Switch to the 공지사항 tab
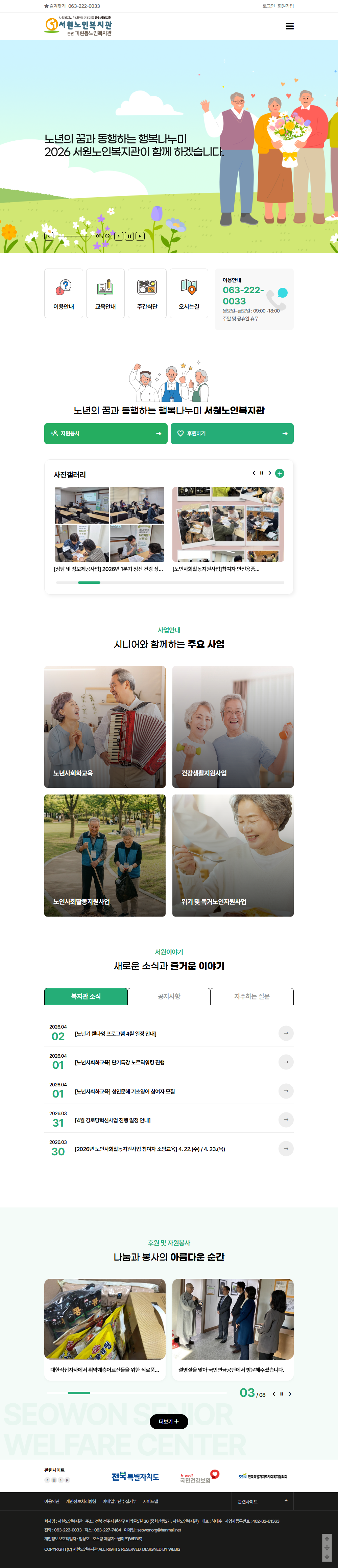 point(169,996)
